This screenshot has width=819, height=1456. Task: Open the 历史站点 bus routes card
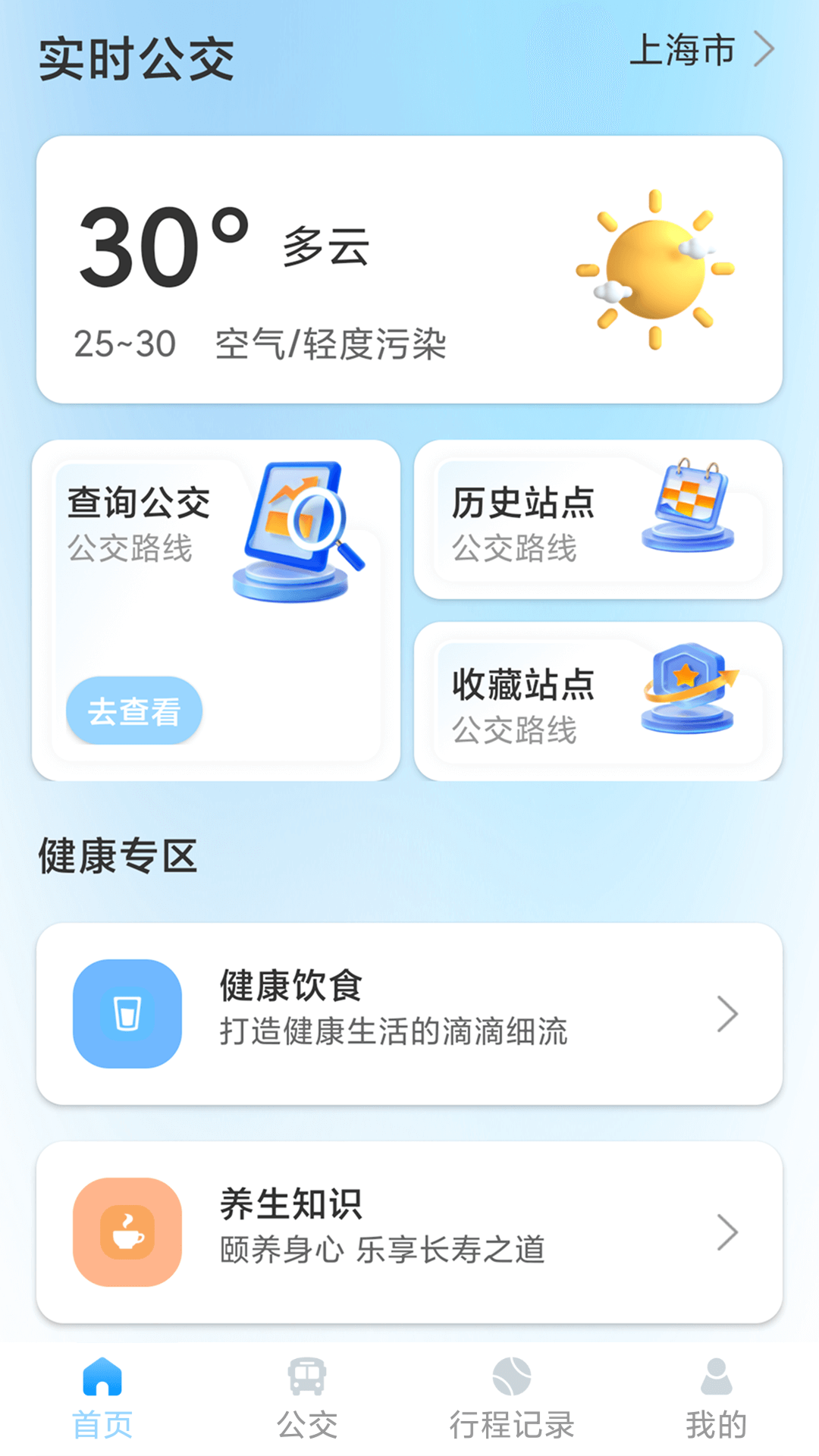pos(595,519)
